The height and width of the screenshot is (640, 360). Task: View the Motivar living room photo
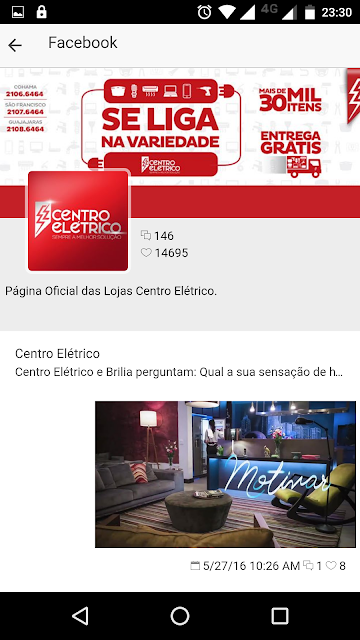coord(225,474)
